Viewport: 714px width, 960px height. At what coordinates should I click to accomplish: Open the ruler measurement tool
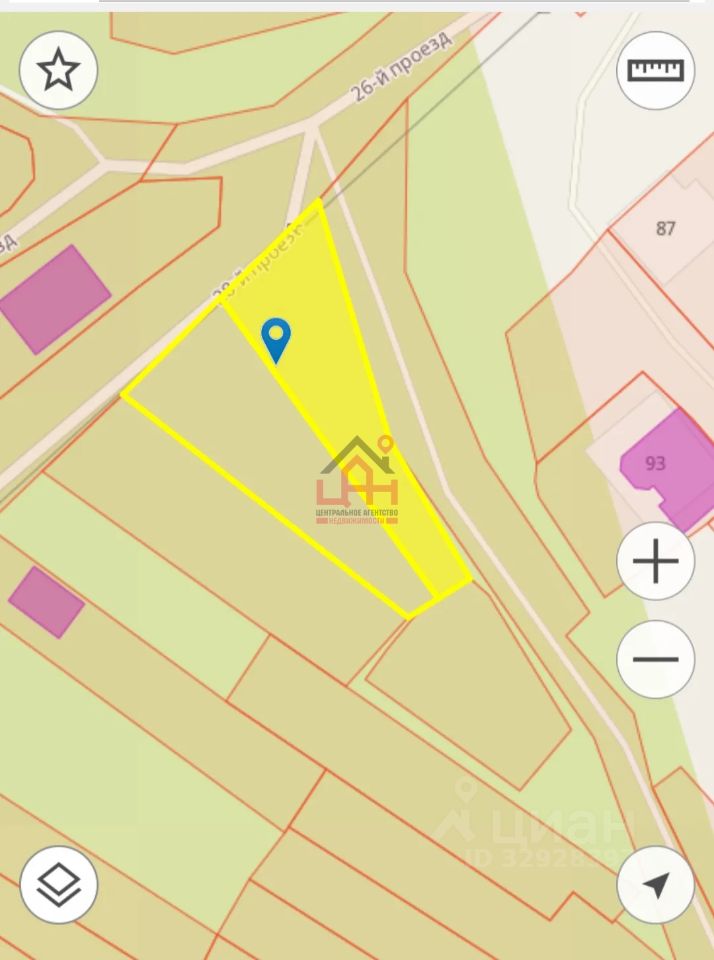click(x=655, y=70)
